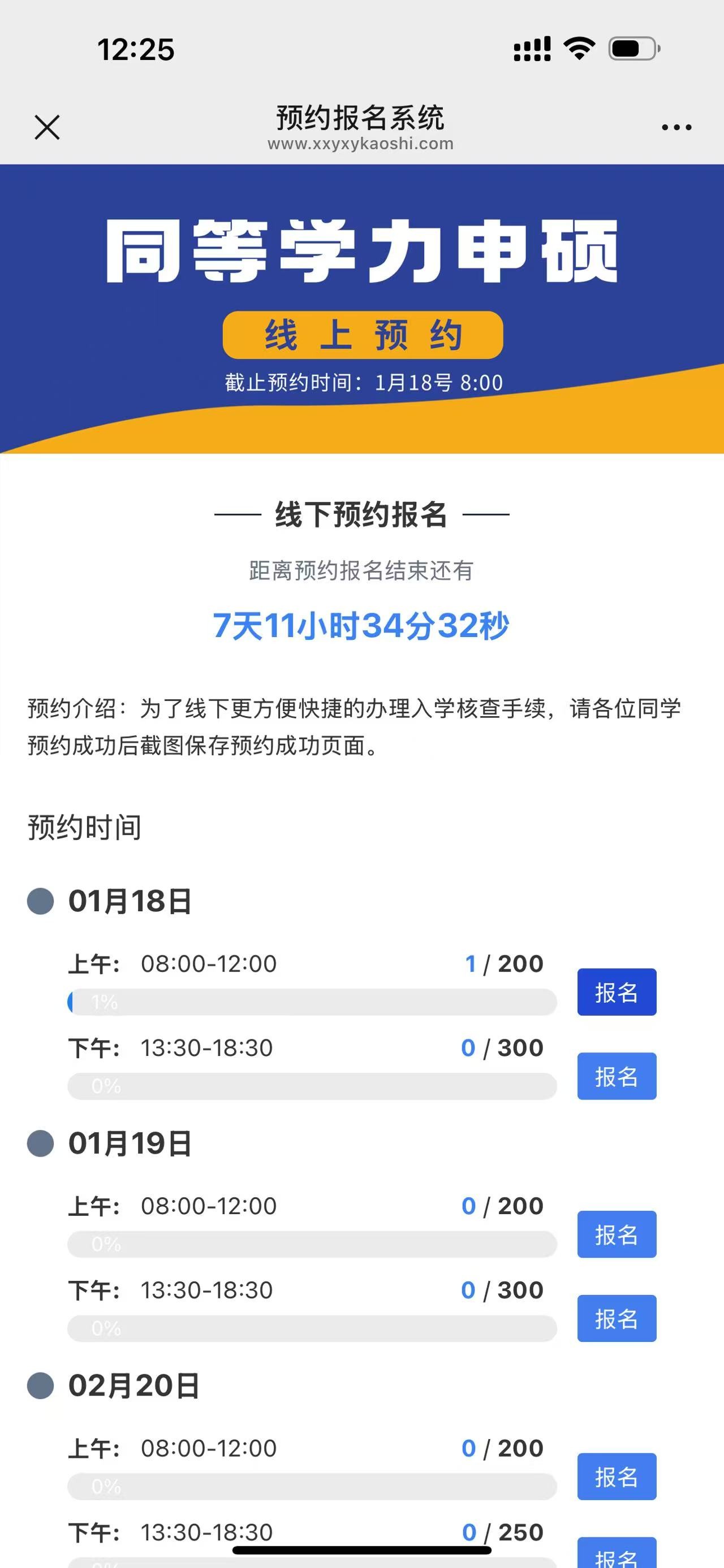Sign up for 01月18日 afternoon 13:30-18:30
Image resolution: width=724 pixels, height=1568 pixels.
pyautogui.click(x=616, y=1076)
